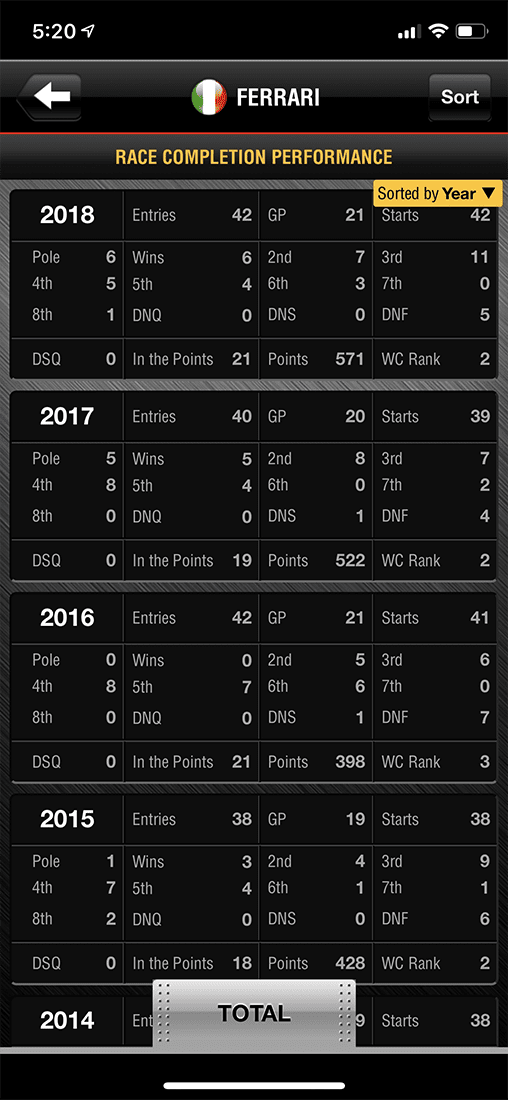Go back using the arrow button
The image size is (508, 1100).
(49, 97)
